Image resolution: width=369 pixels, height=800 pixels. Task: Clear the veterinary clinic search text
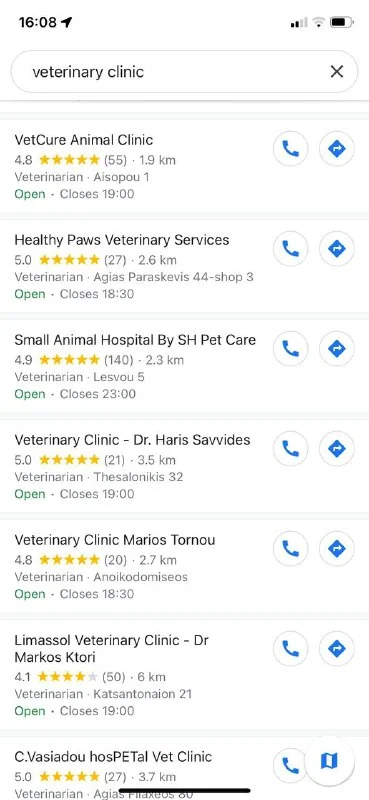coord(337,71)
